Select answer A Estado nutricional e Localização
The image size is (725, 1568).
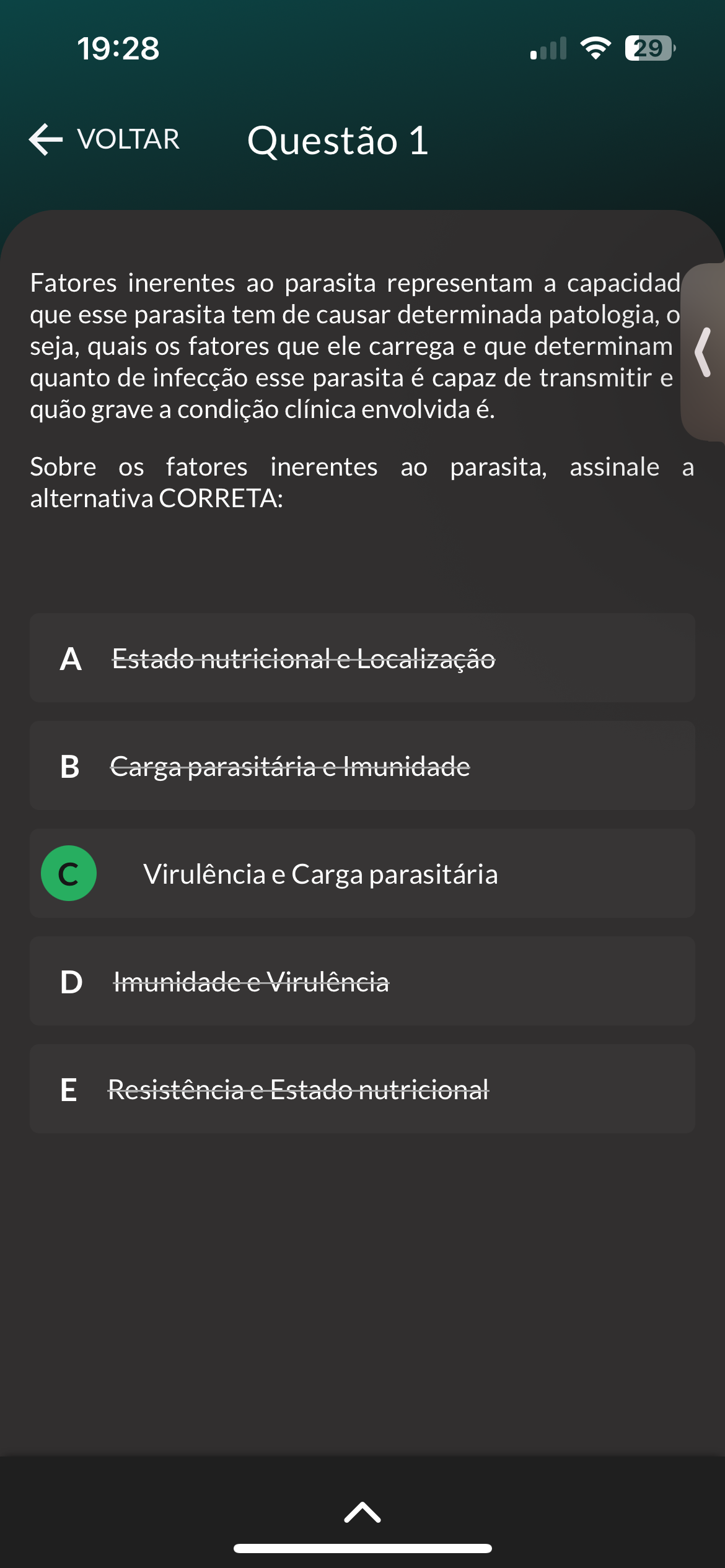click(362, 658)
